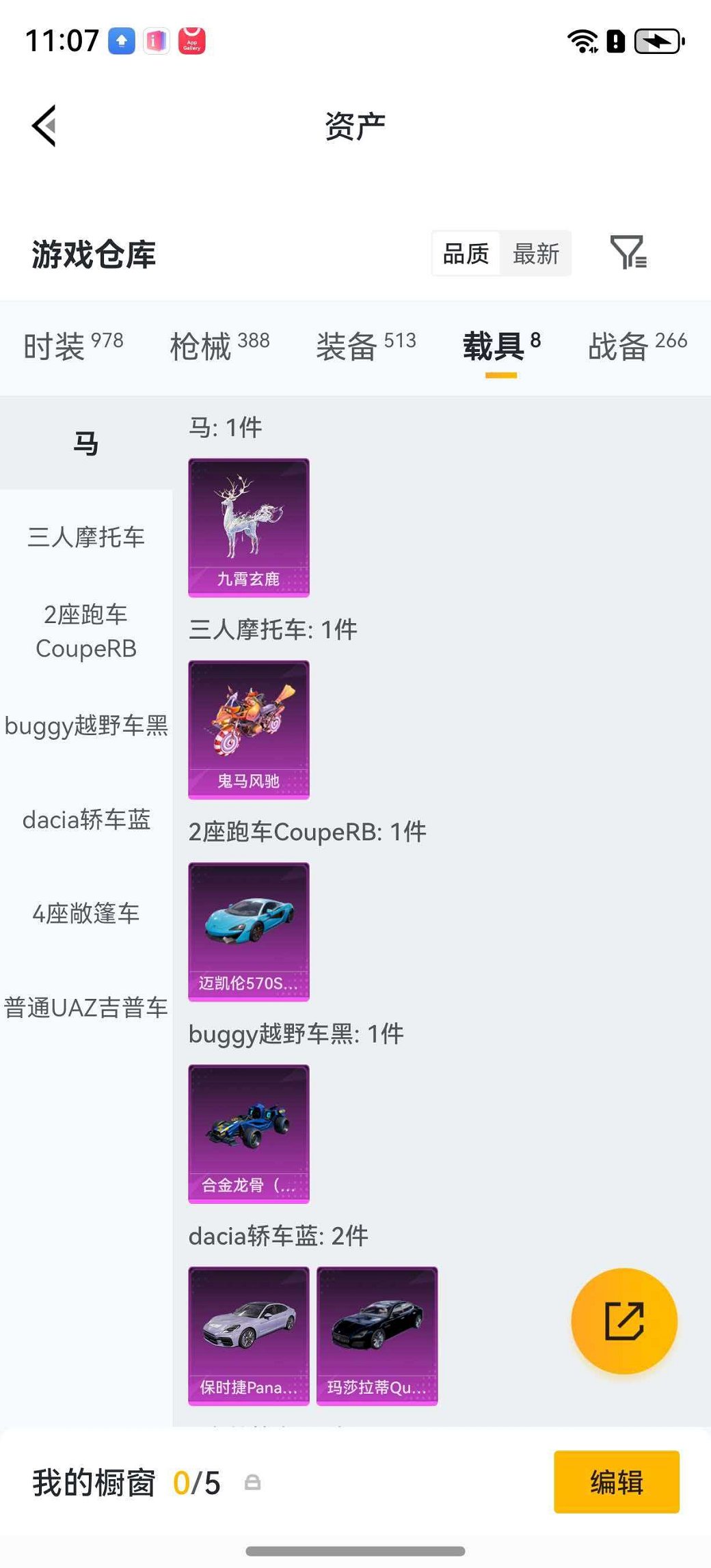The image size is (711, 1568).
Task: Tap the 编辑 button at bottom
Action: tap(616, 1483)
